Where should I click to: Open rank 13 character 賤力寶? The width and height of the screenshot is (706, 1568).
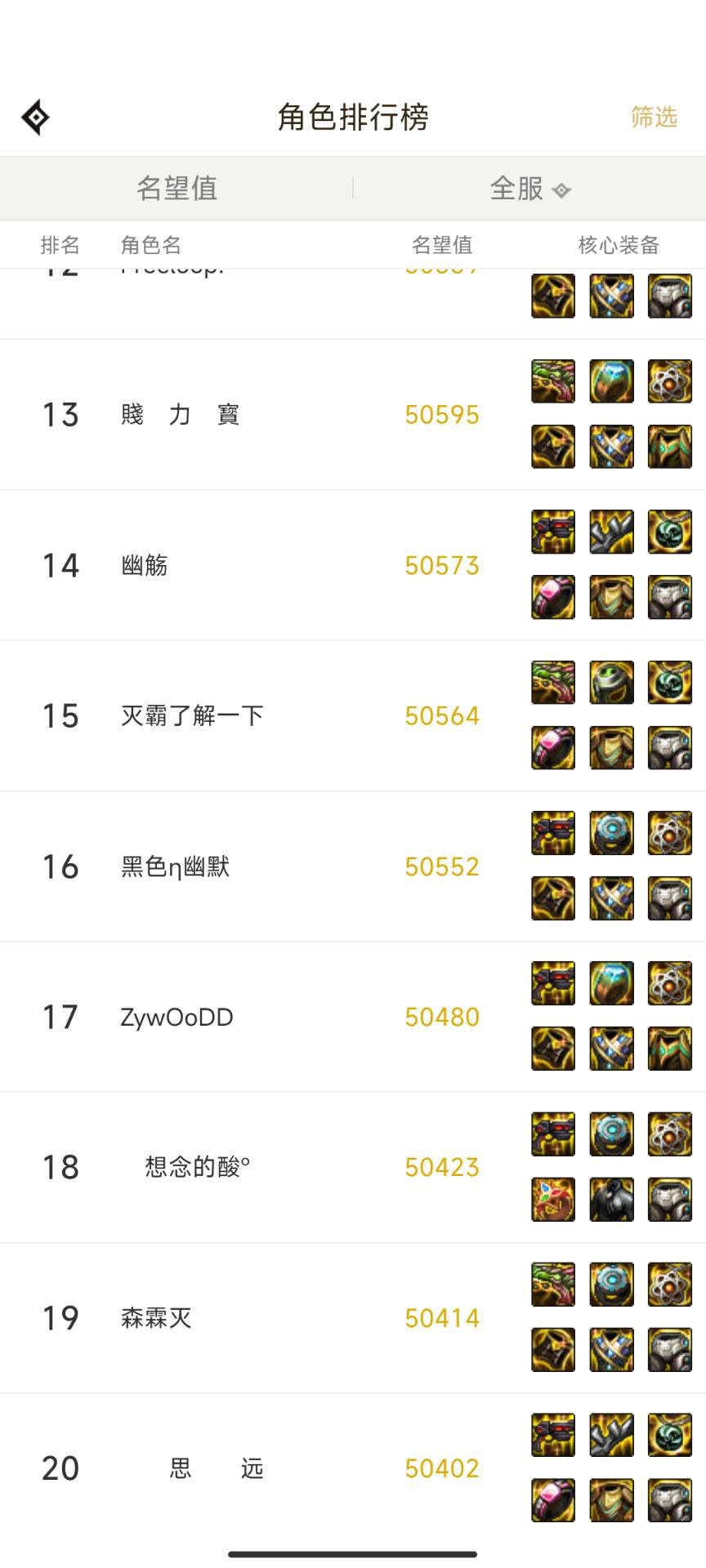pos(353,415)
